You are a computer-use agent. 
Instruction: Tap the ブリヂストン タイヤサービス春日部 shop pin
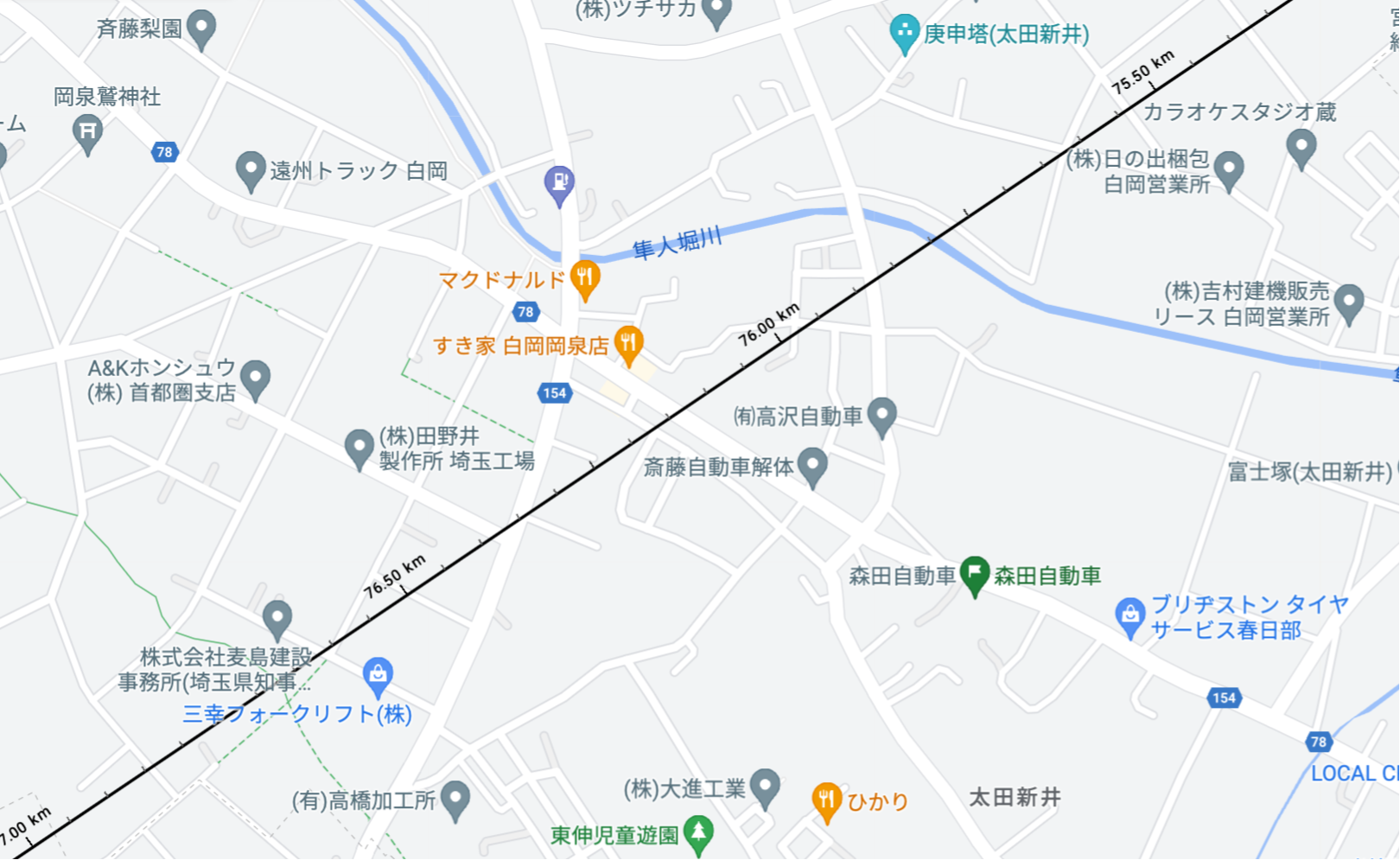click(1130, 616)
